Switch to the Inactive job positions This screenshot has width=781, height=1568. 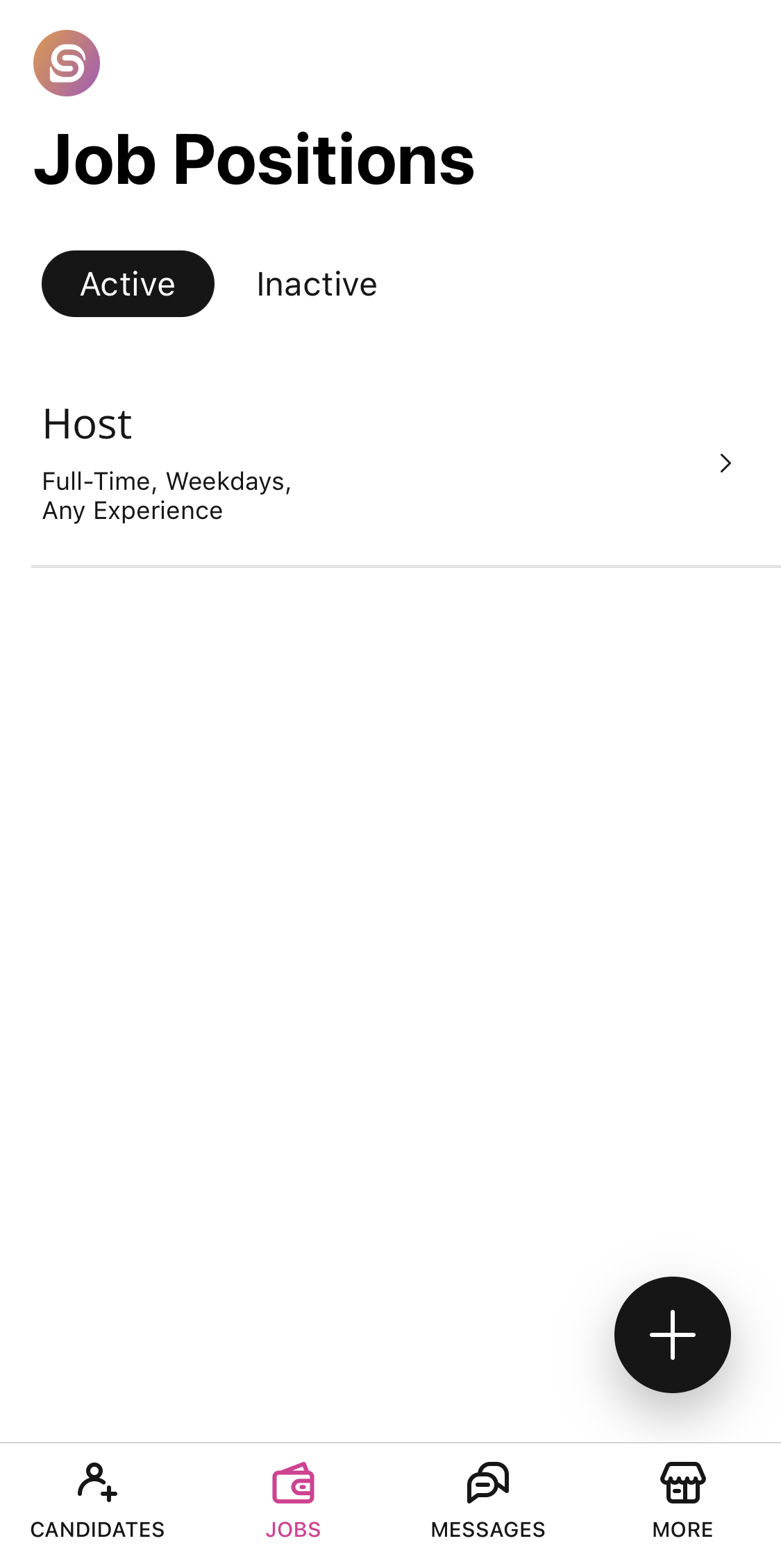(317, 284)
